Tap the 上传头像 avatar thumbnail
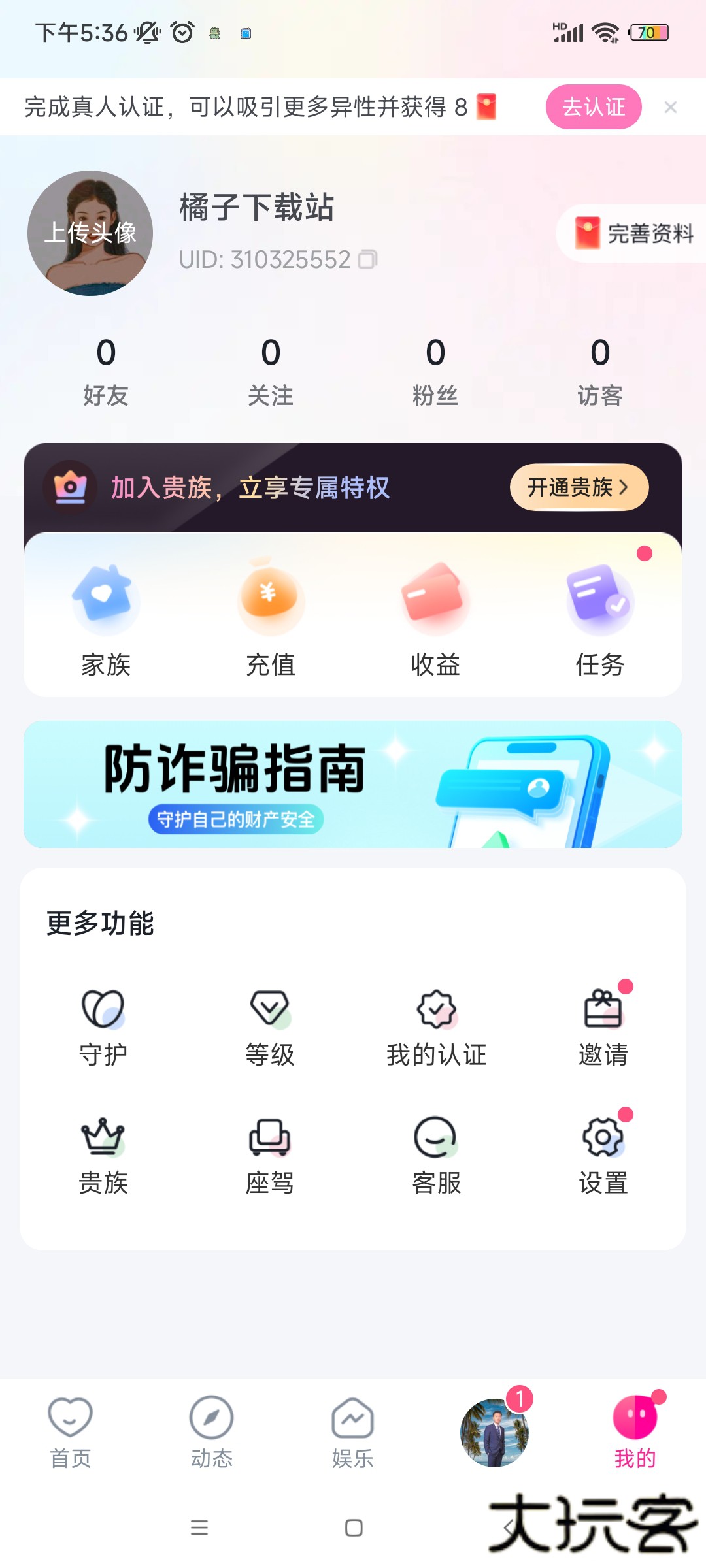The image size is (706, 1568). pos(92,233)
